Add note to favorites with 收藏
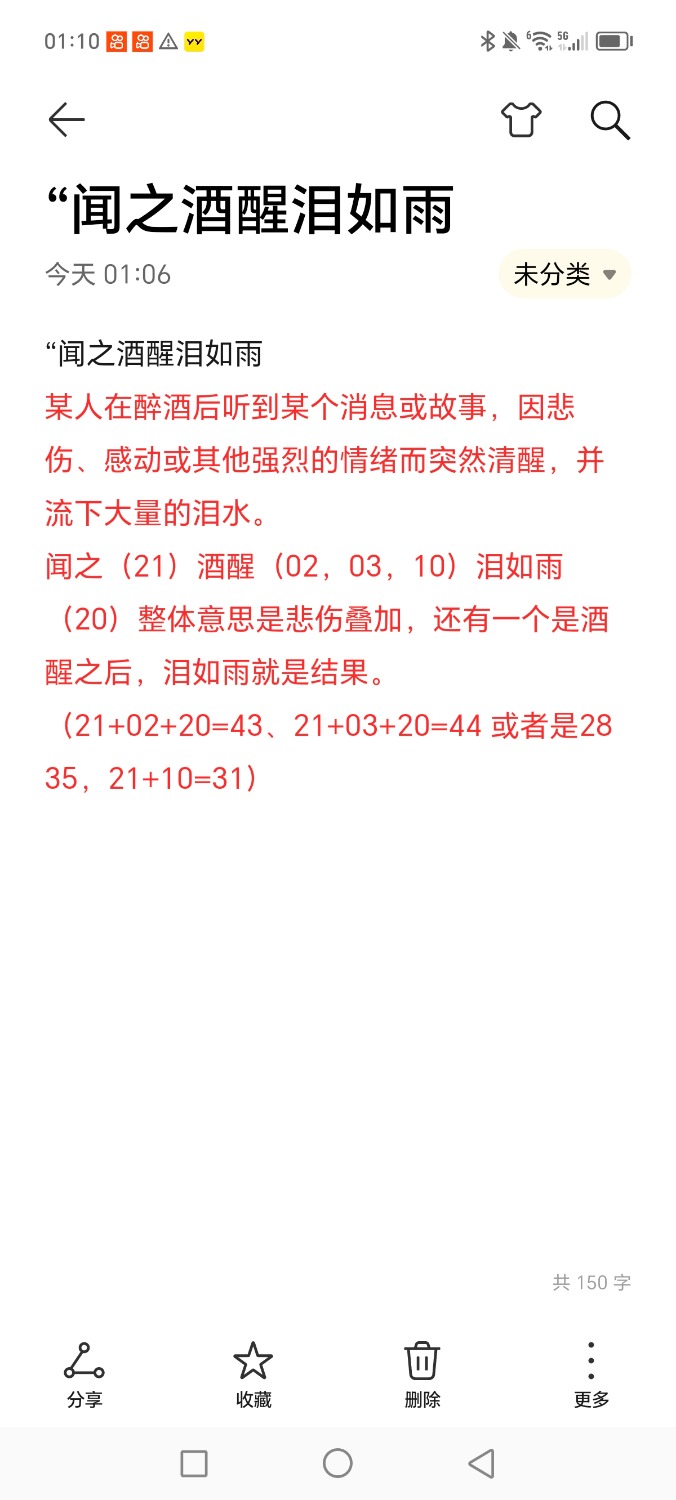This screenshot has width=676, height=1500. [x=253, y=1373]
